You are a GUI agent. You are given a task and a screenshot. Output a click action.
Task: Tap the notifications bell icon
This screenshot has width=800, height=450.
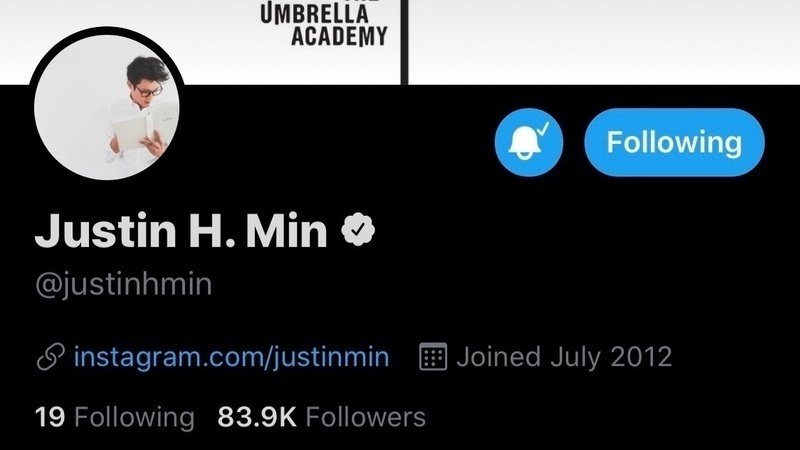pos(529,142)
